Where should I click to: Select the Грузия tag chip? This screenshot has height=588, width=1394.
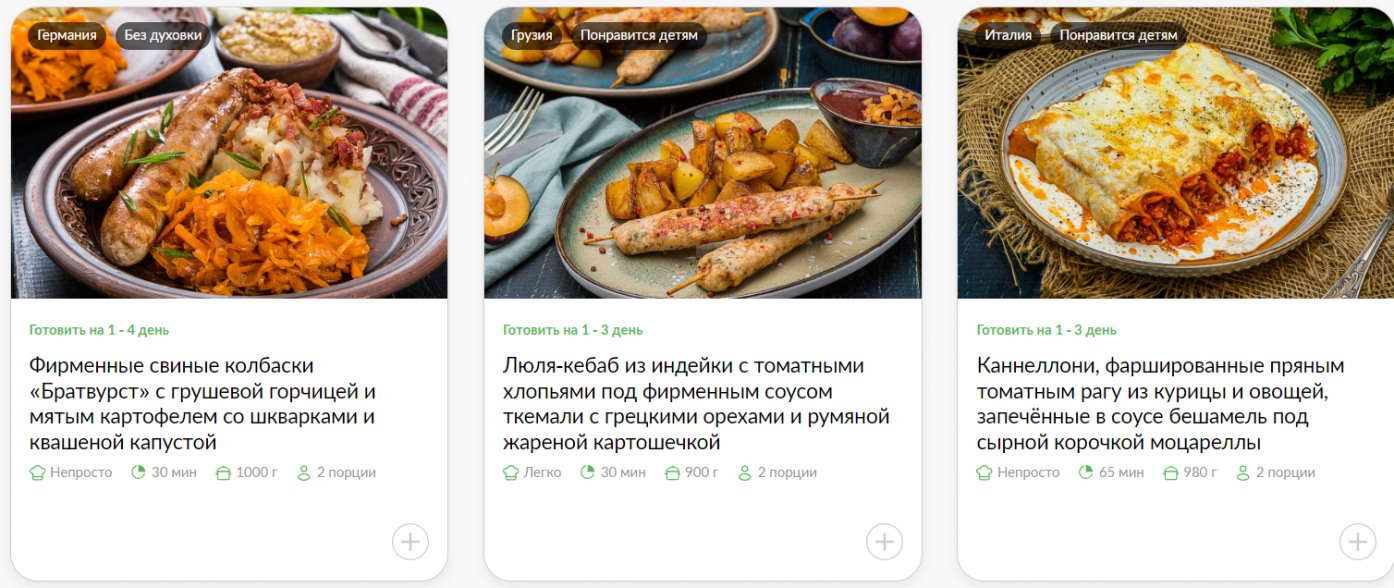(531, 35)
